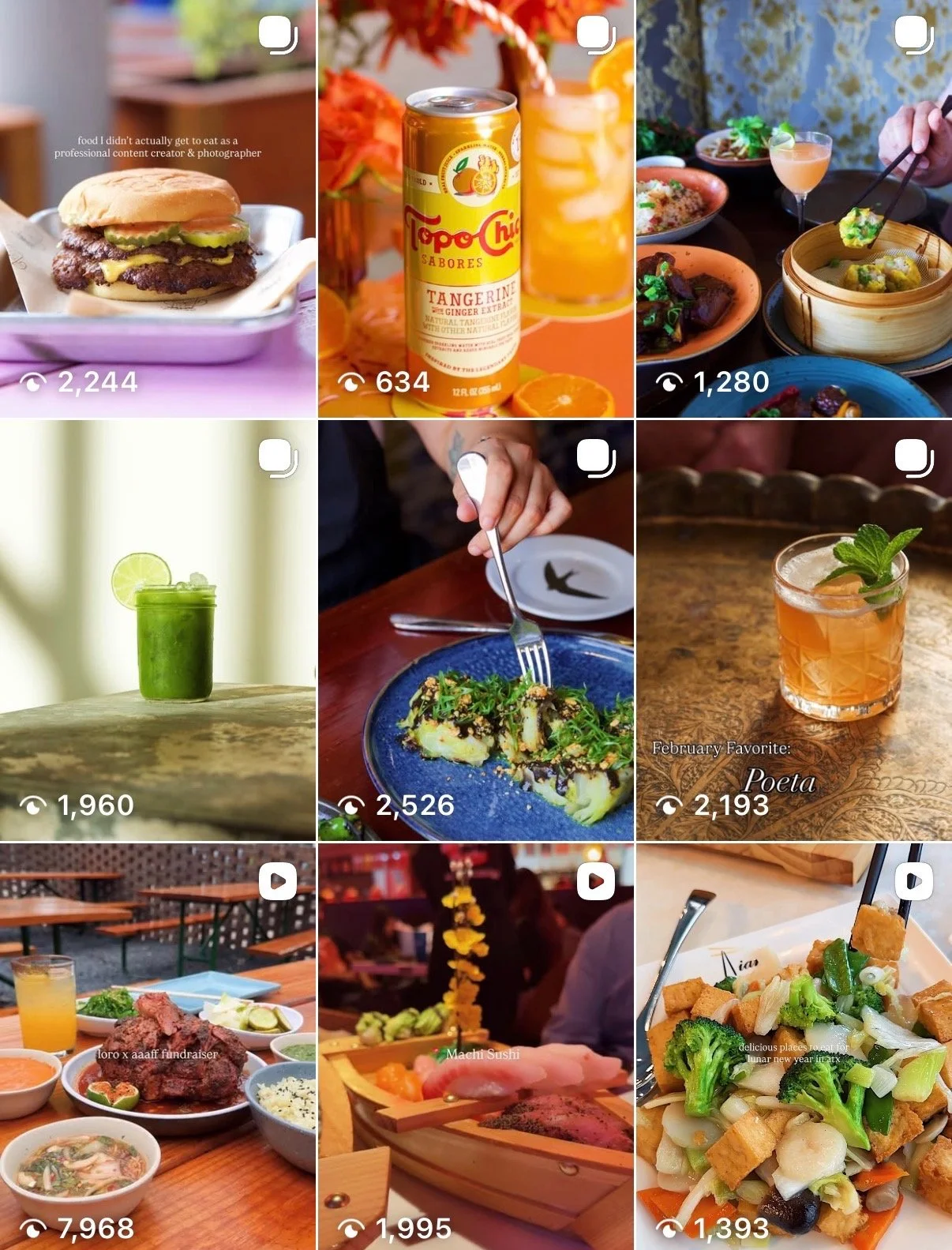Open the Topo Chico tangerine can post

[x=476, y=209]
